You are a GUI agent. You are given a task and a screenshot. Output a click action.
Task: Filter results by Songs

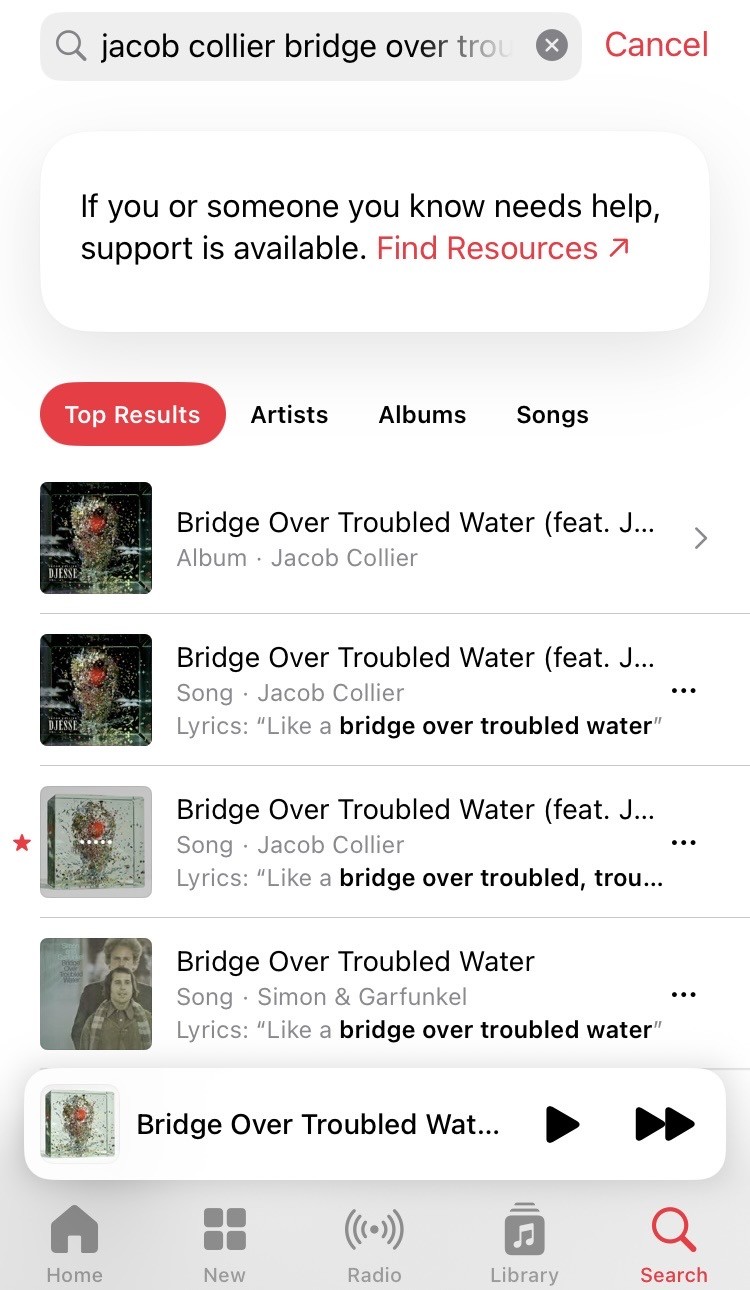click(552, 415)
